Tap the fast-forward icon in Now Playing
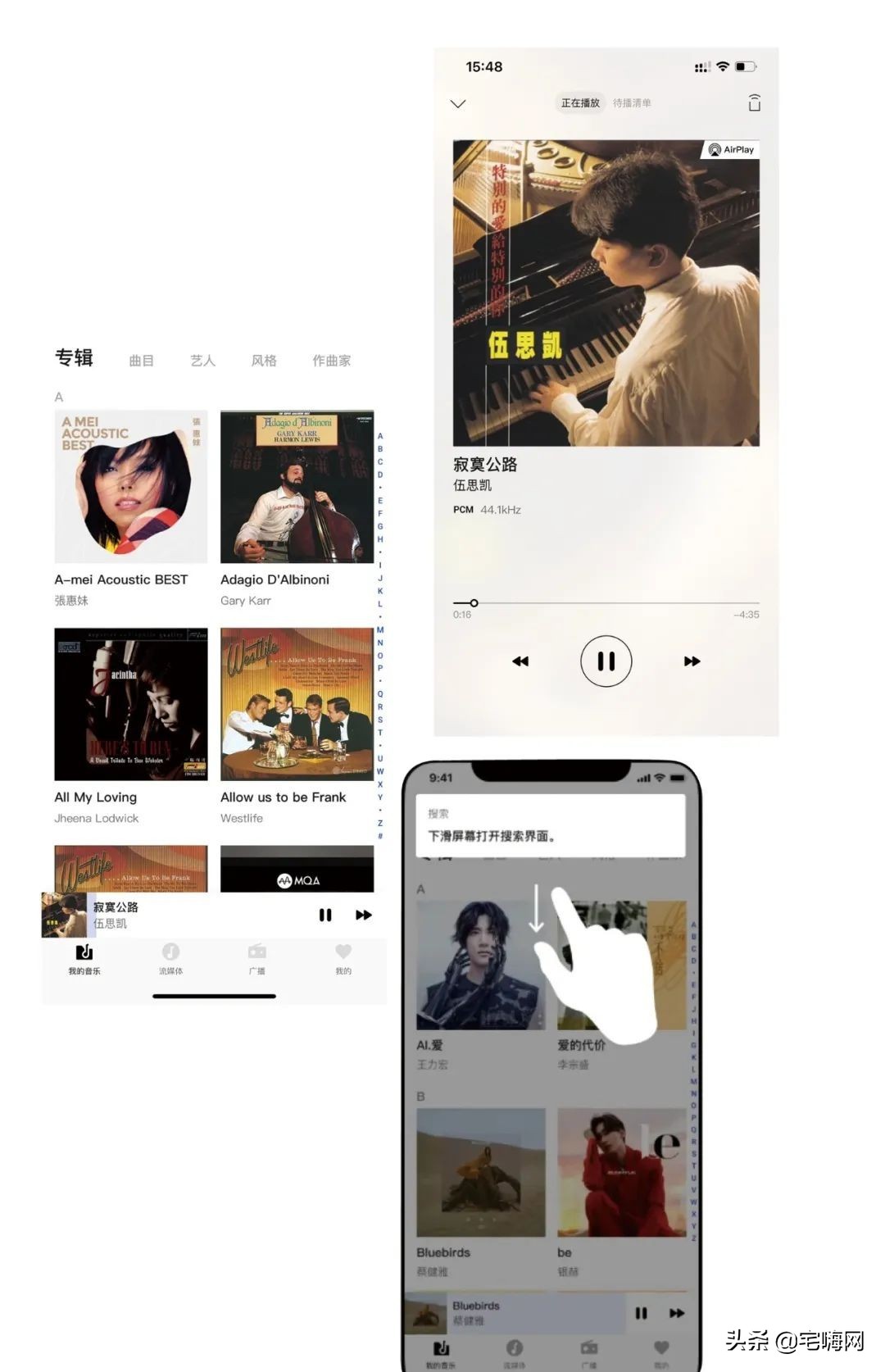Screen dimensions: 885x1372 click(x=692, y=661)
